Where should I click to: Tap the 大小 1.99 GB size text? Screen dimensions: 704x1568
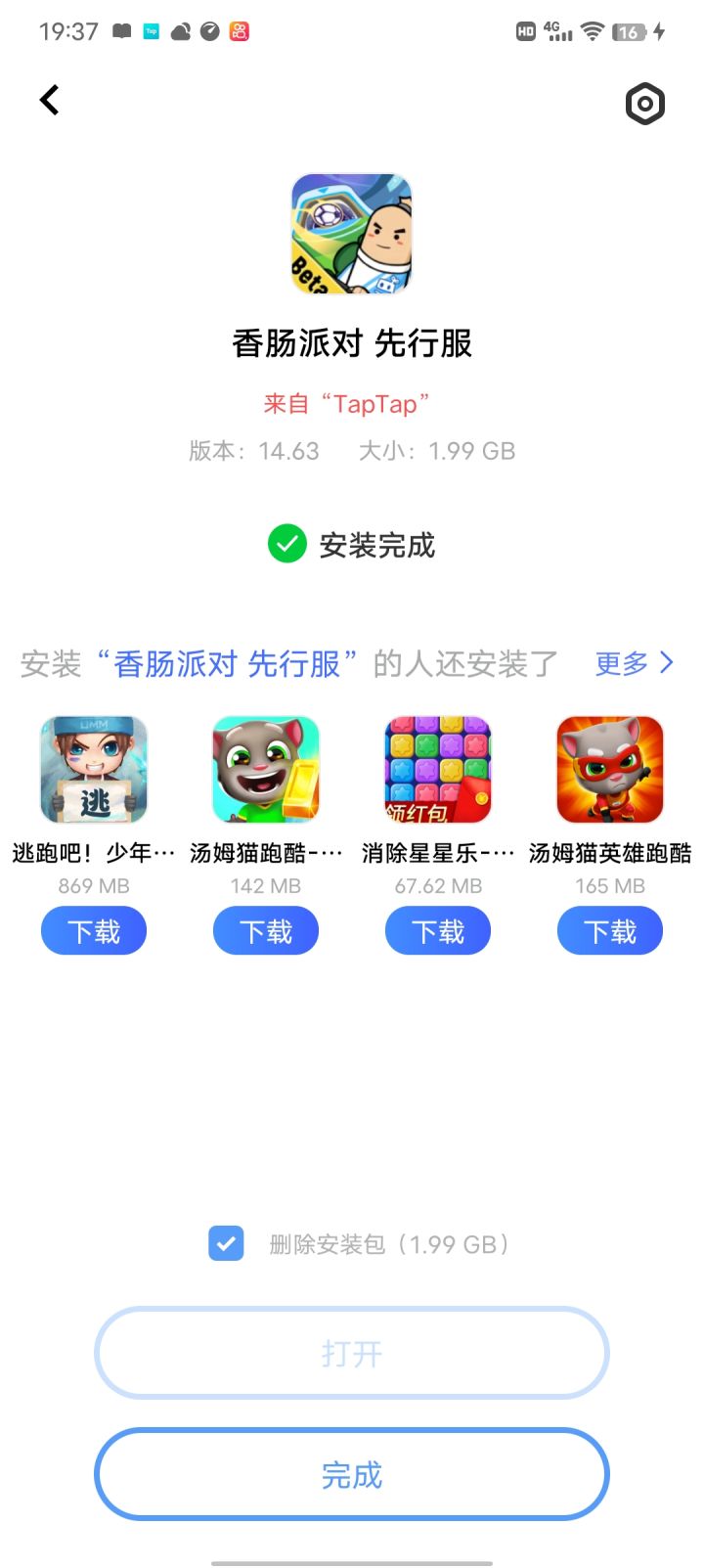433,450
